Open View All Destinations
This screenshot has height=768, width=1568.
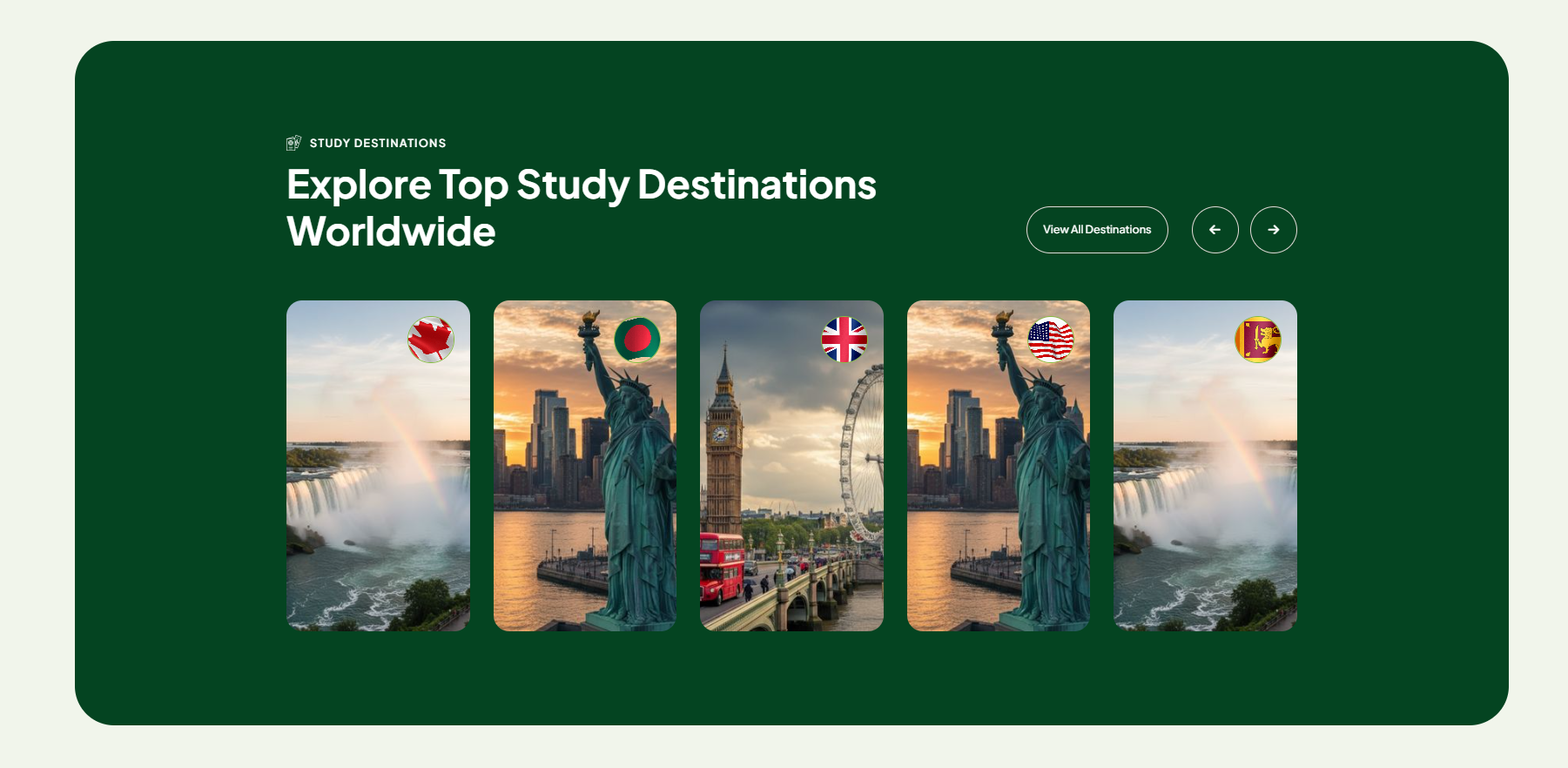point(1097,230)
